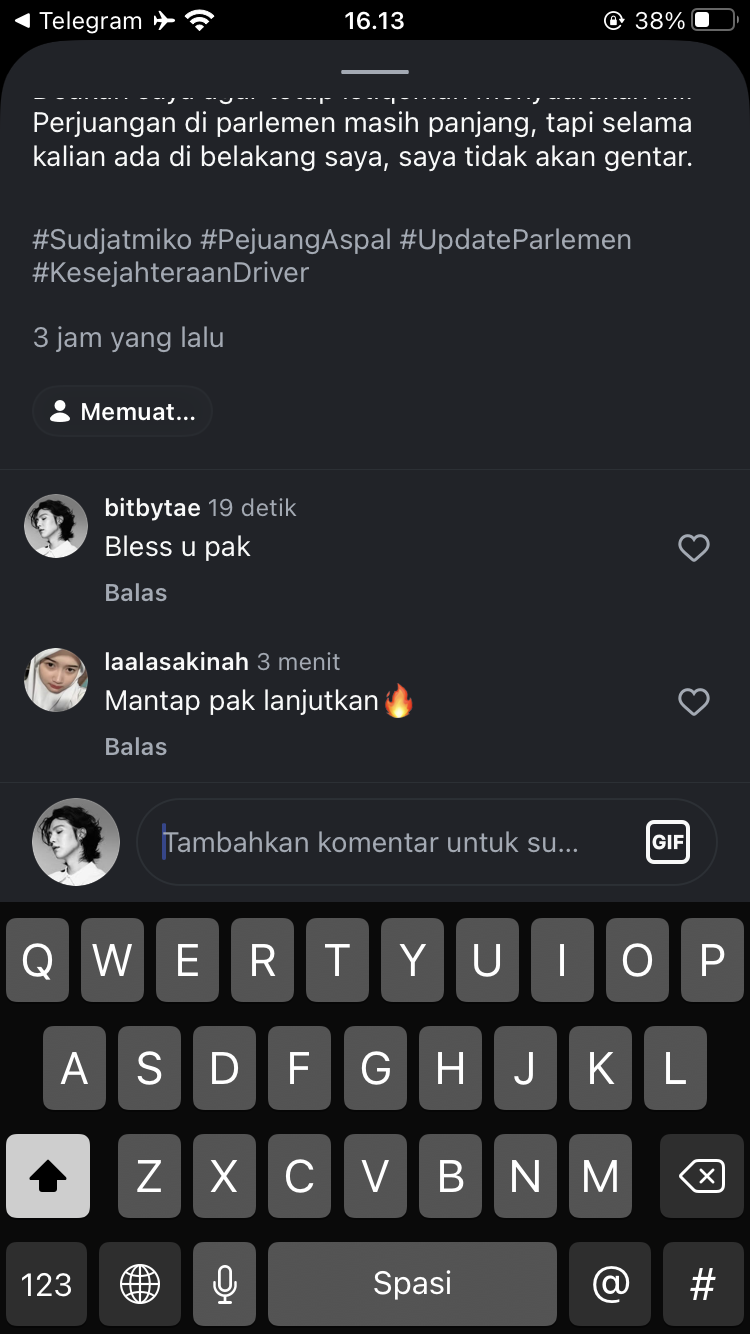Open laalasakinah's profile picture
This screenshot has height=1334, width=750.
tap(56, 680)
